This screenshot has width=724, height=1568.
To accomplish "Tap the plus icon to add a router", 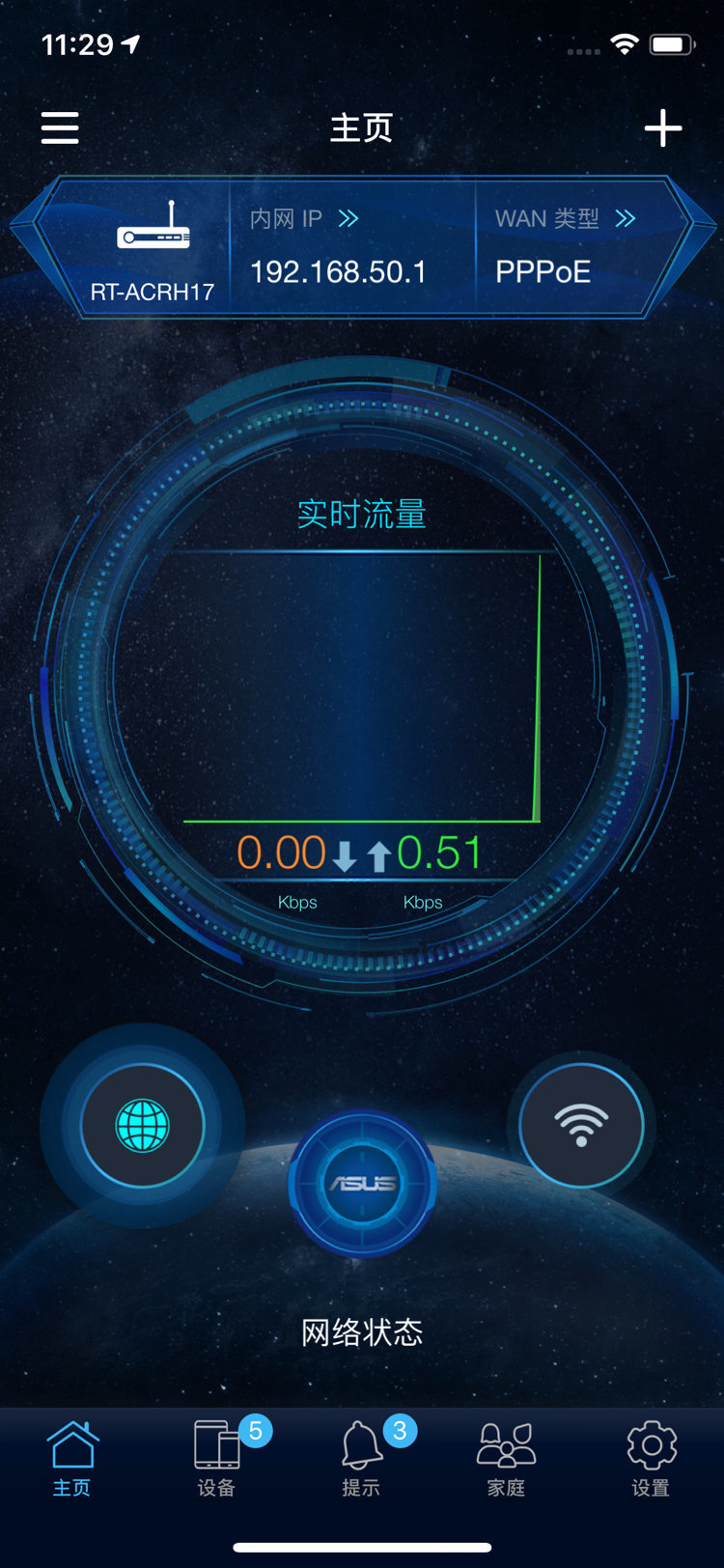I will click(x=662, y=127).
